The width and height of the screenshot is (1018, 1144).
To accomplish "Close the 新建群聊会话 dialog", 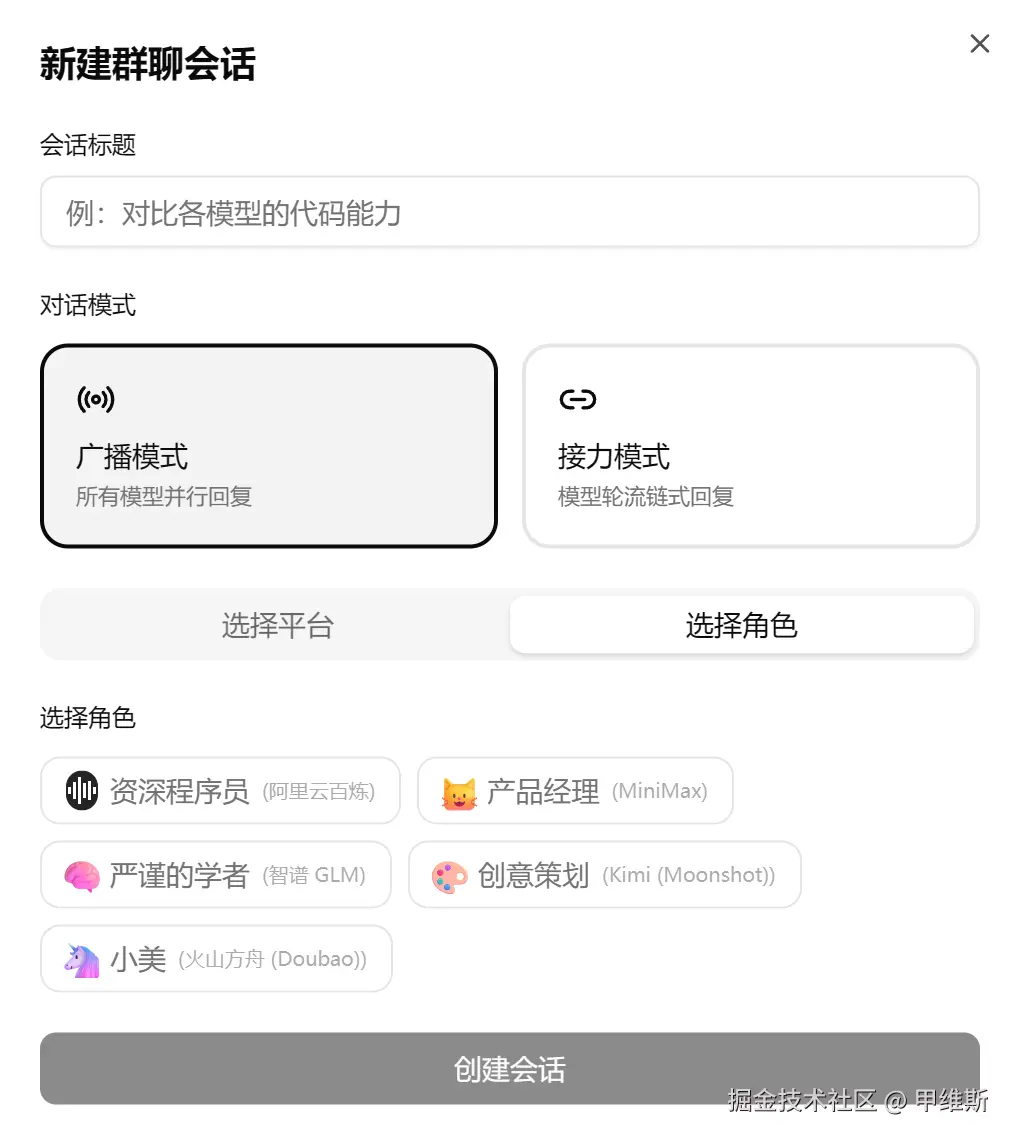I will [x=979, y=43].
